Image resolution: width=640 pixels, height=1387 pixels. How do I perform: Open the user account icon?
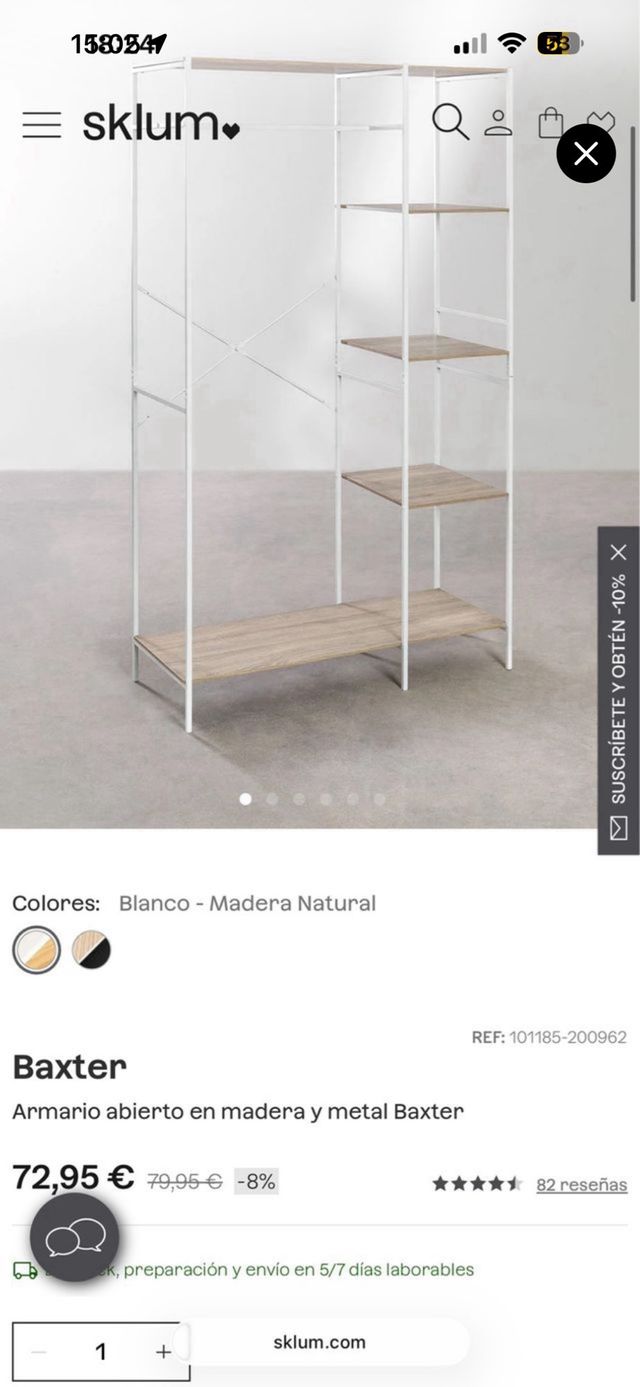coord(498,122)
